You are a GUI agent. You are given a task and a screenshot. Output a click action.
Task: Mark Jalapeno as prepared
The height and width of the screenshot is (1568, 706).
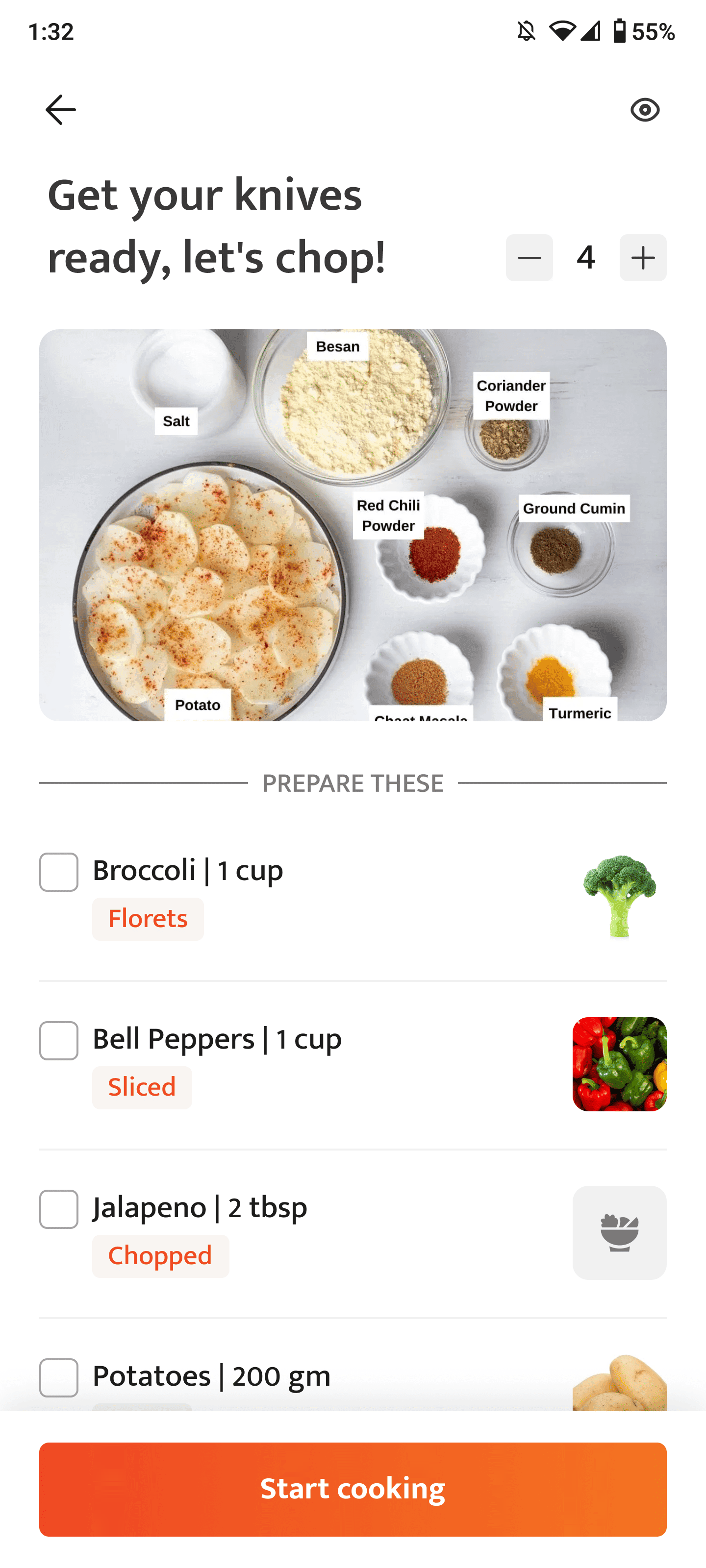58,1211
